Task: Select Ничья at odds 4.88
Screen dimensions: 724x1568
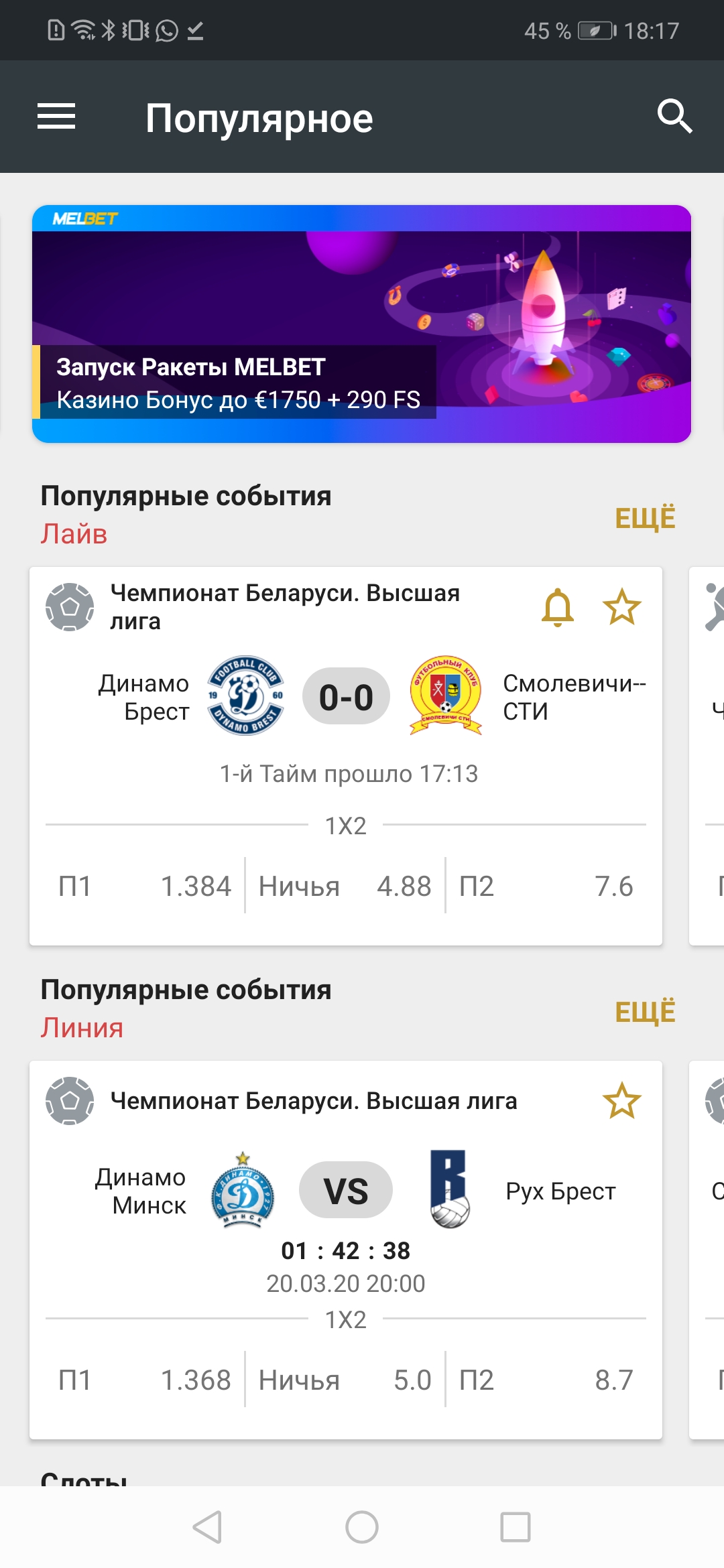Action: [x=345, y=886]
